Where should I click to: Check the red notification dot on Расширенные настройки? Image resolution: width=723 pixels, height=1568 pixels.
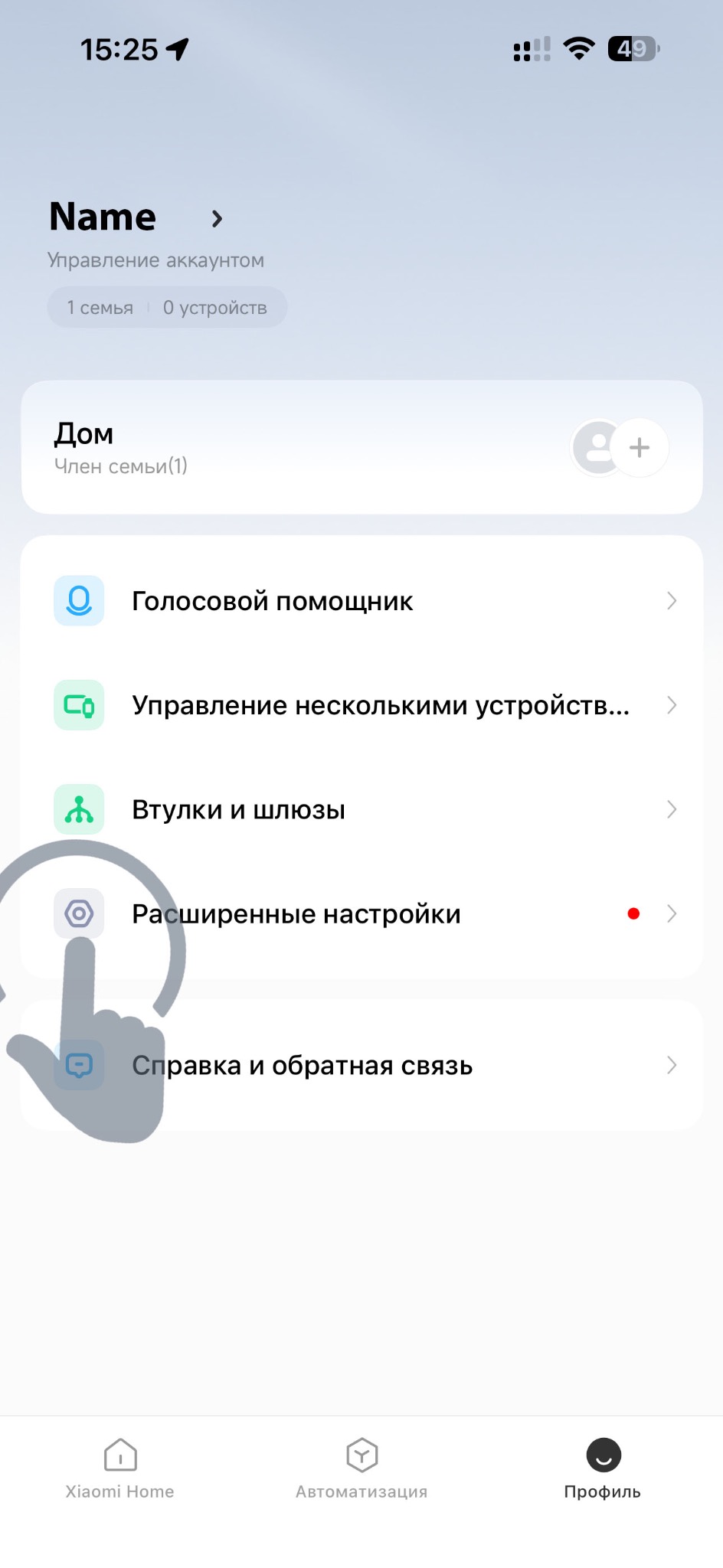pyautogui.click(x=633, y=913)
